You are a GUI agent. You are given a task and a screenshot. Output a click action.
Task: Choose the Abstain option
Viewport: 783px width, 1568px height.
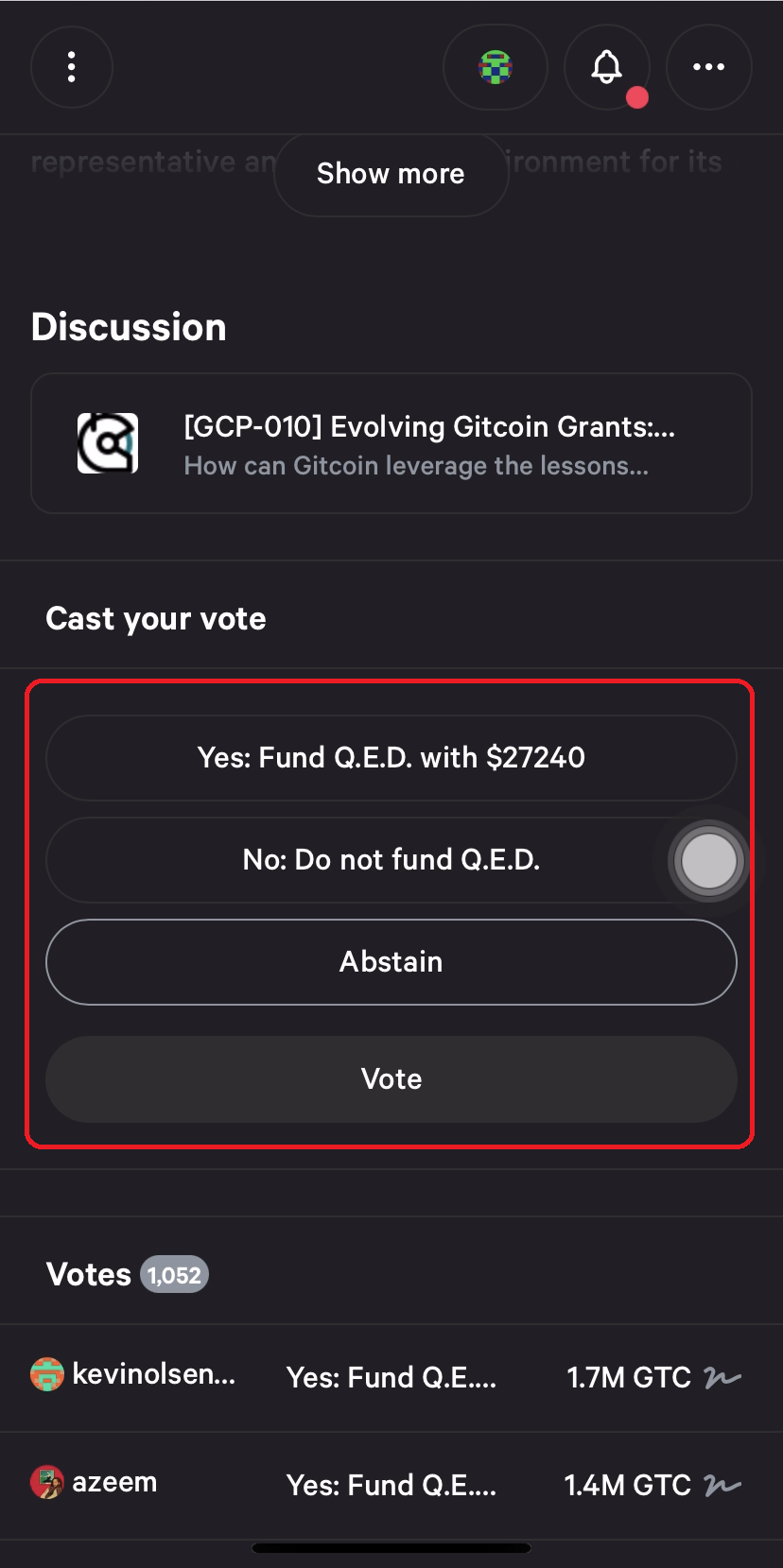[x=391, y=962]
